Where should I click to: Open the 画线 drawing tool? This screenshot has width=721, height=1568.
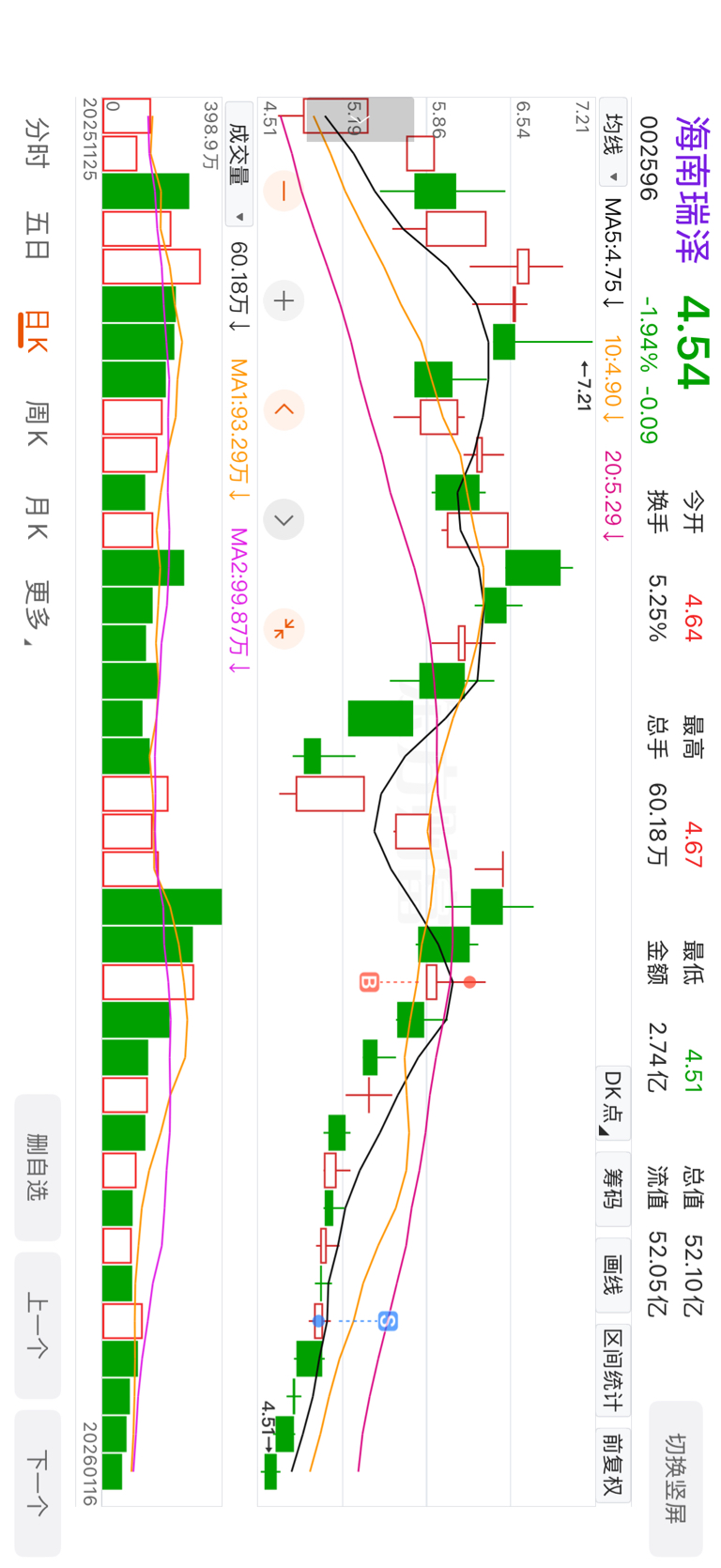pyautogui.click(x=613, y=1275)
